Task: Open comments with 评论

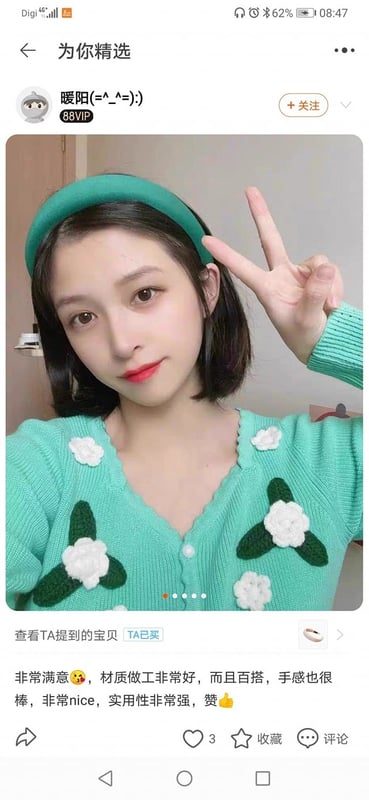Action: pos(323,738)
